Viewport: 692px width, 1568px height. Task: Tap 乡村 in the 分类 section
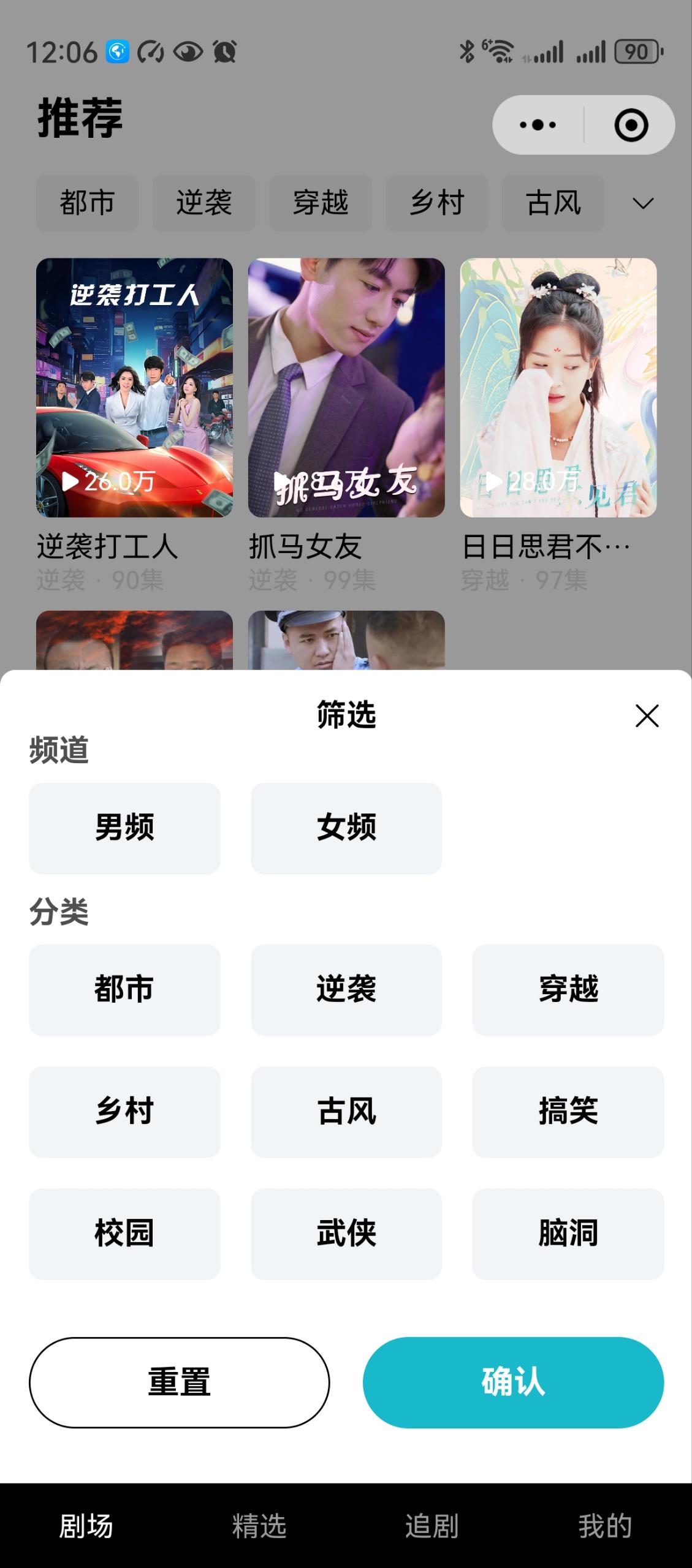click(x=124, y=1112)
